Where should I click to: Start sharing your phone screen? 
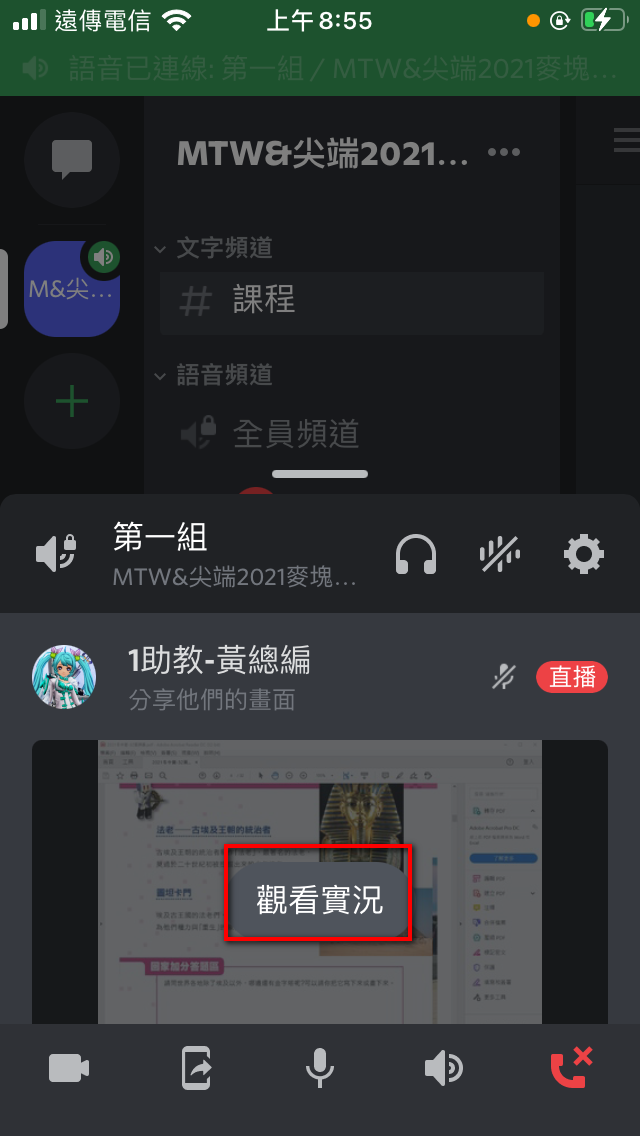(x=196, y=1069)
